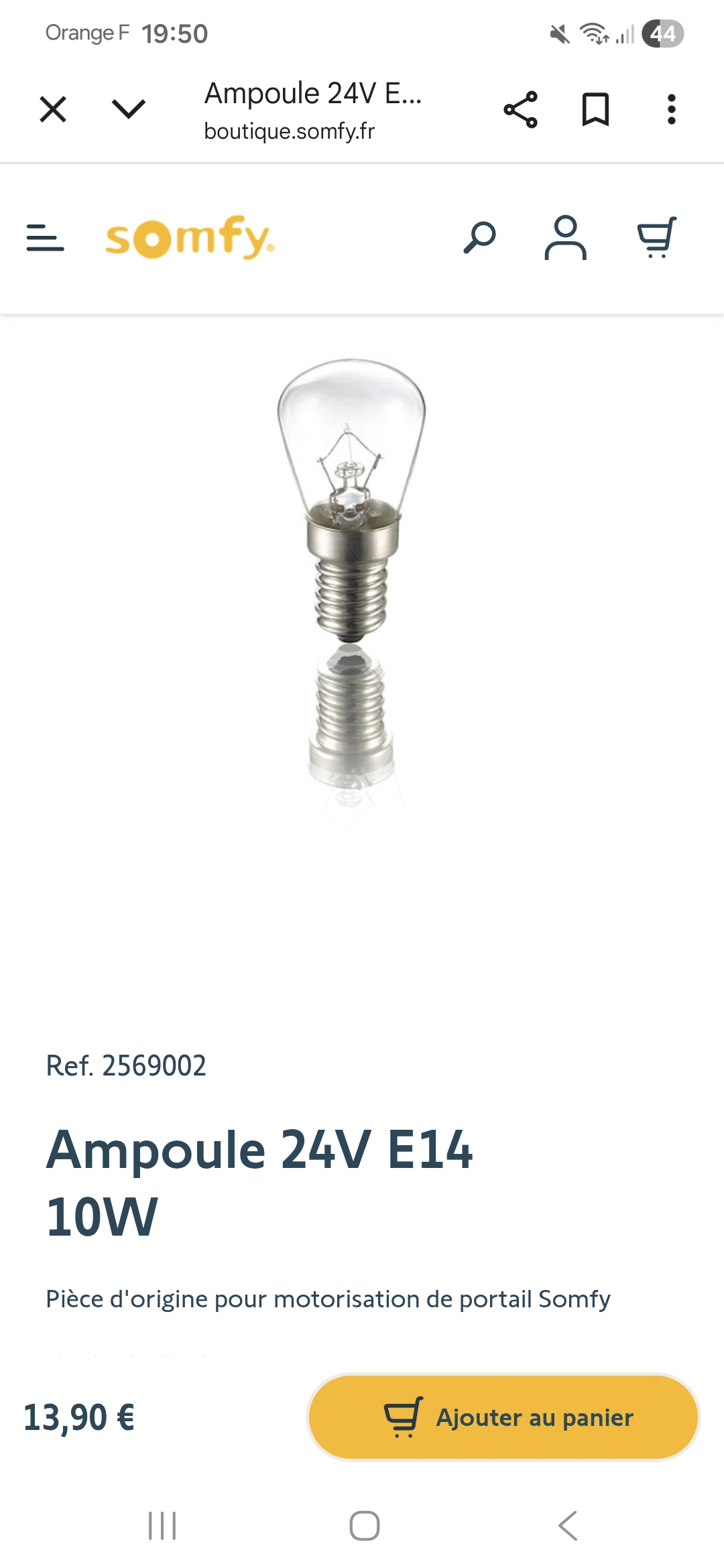The image size is (724, 1568).
Task: Go to the Somfy homepage via logo
Action: click(x=190, y=238)
